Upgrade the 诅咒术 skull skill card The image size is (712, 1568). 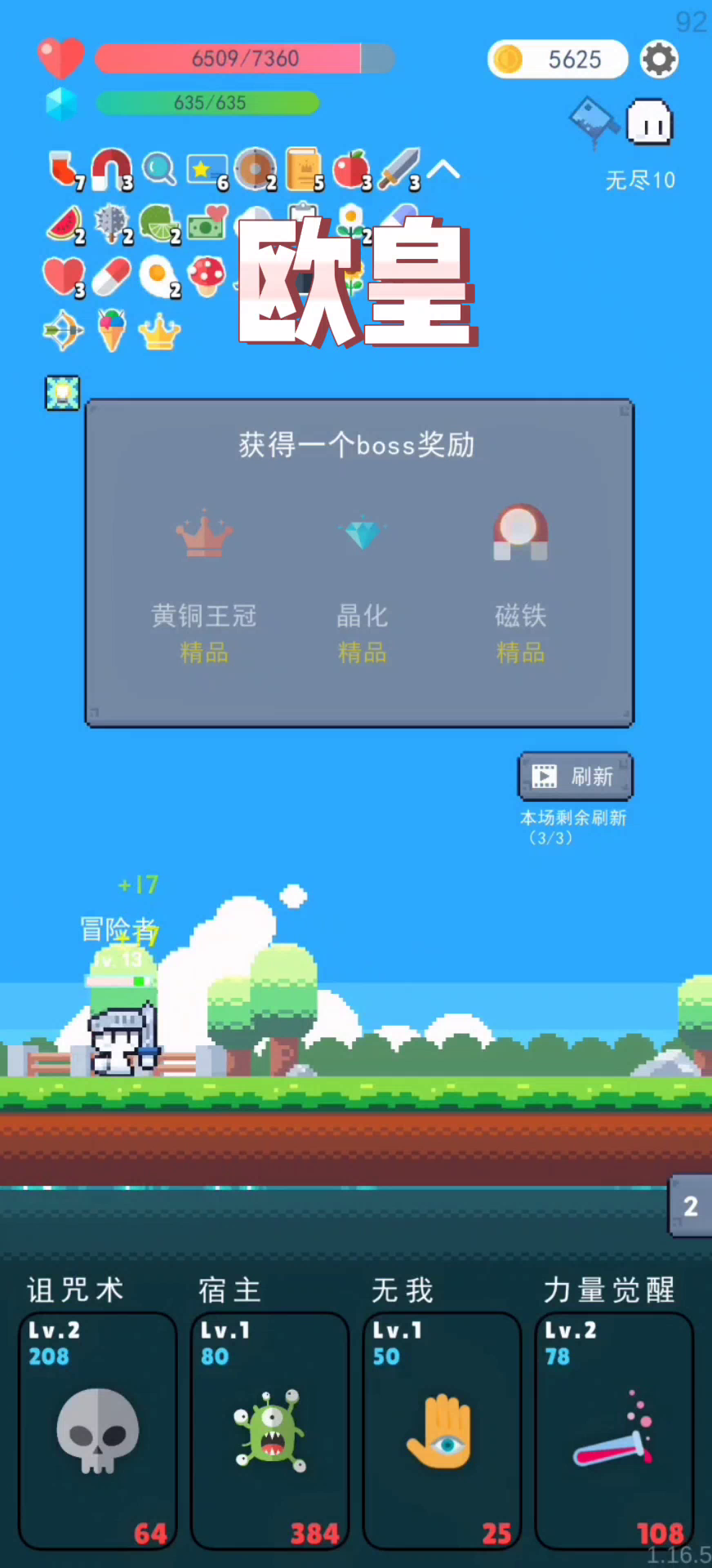pos(98,1430)
